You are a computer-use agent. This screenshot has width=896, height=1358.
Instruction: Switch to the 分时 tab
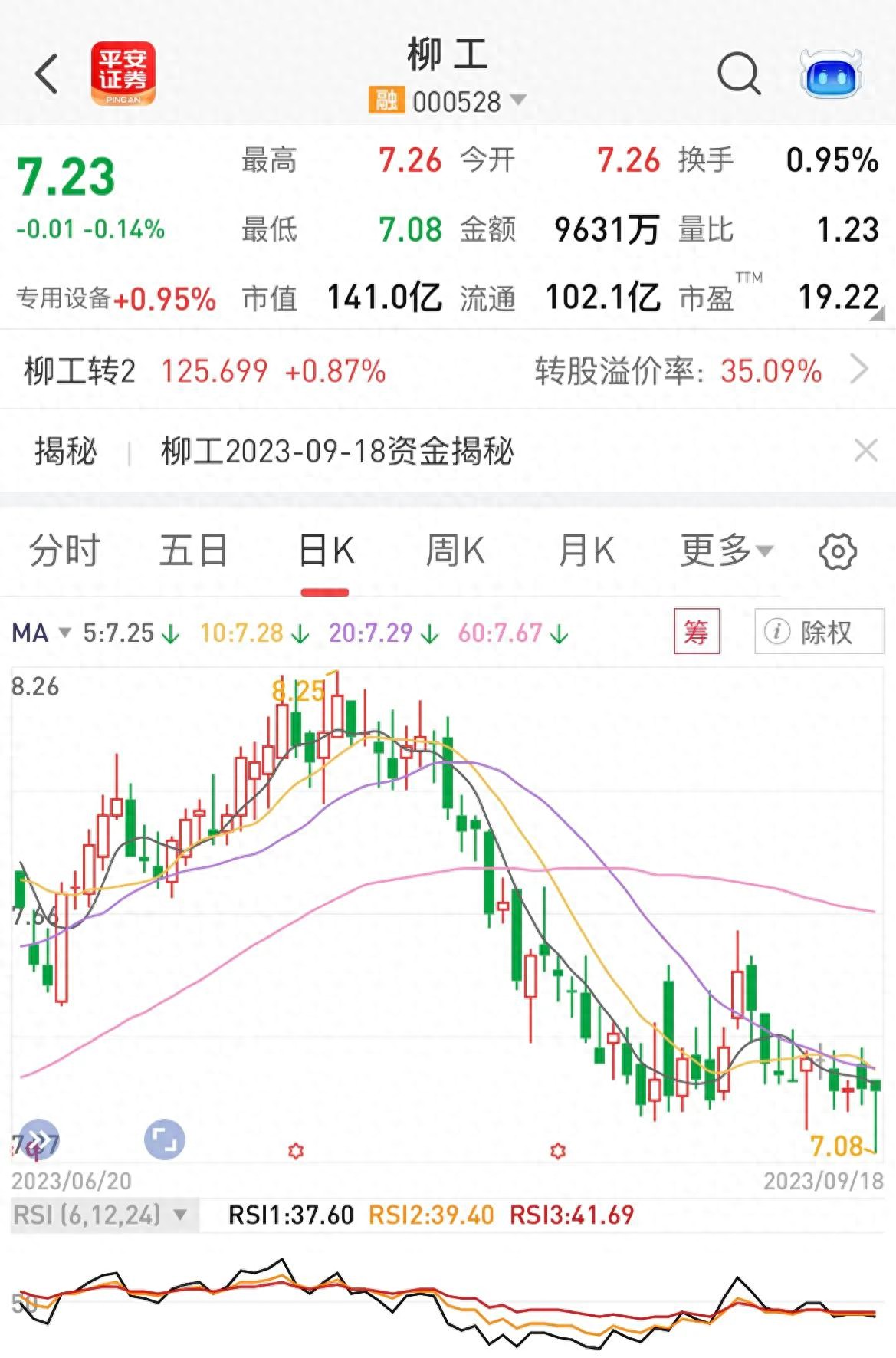click(x=63, y=549)
